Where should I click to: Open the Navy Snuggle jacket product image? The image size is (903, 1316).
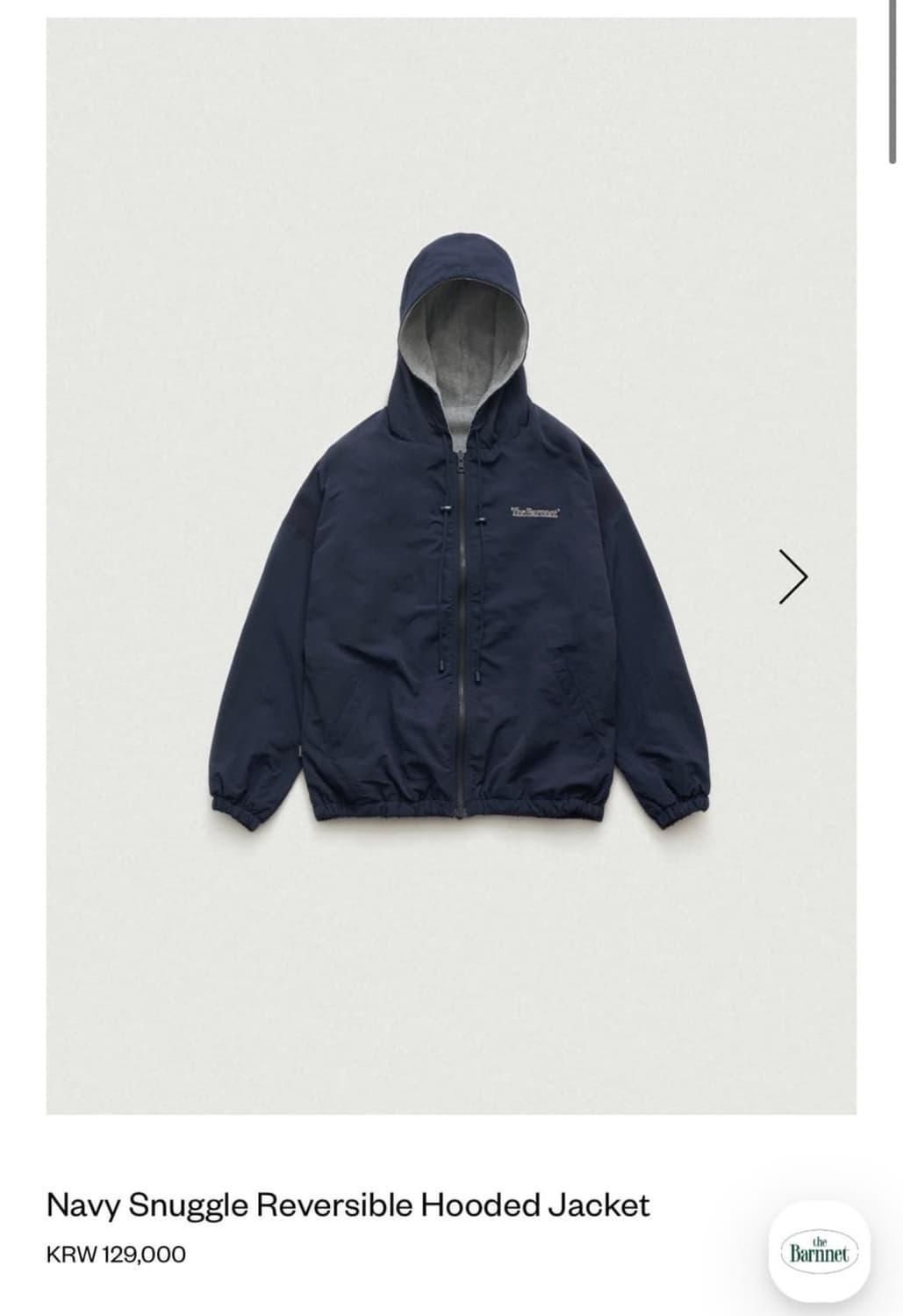(450, 544)
